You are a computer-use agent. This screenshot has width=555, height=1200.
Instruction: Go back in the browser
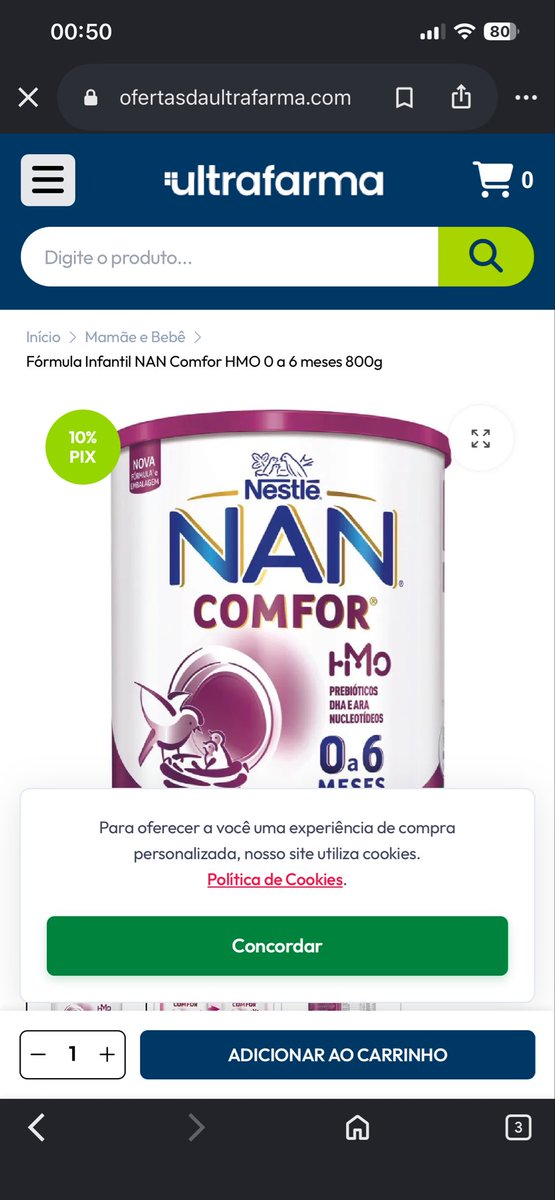[37, 1128]
